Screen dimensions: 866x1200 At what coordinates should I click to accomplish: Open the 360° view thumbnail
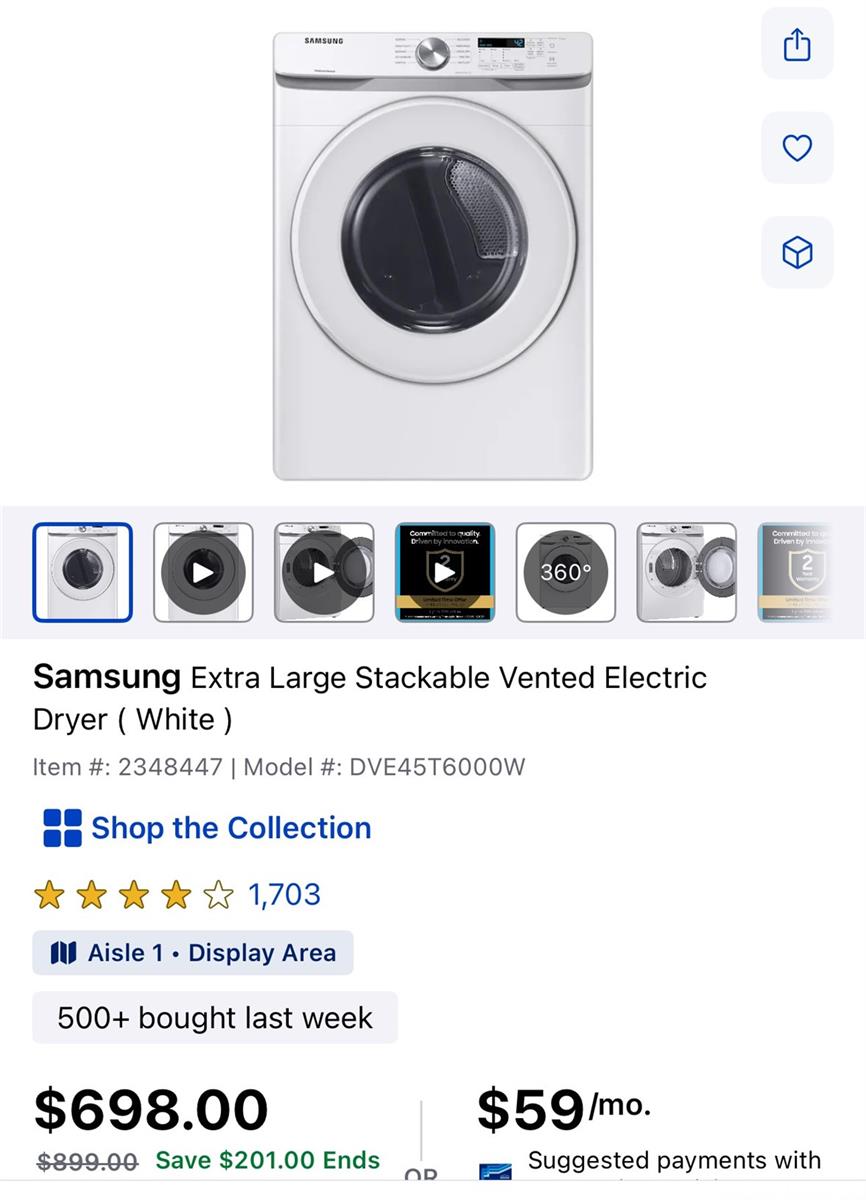point(566,572)
